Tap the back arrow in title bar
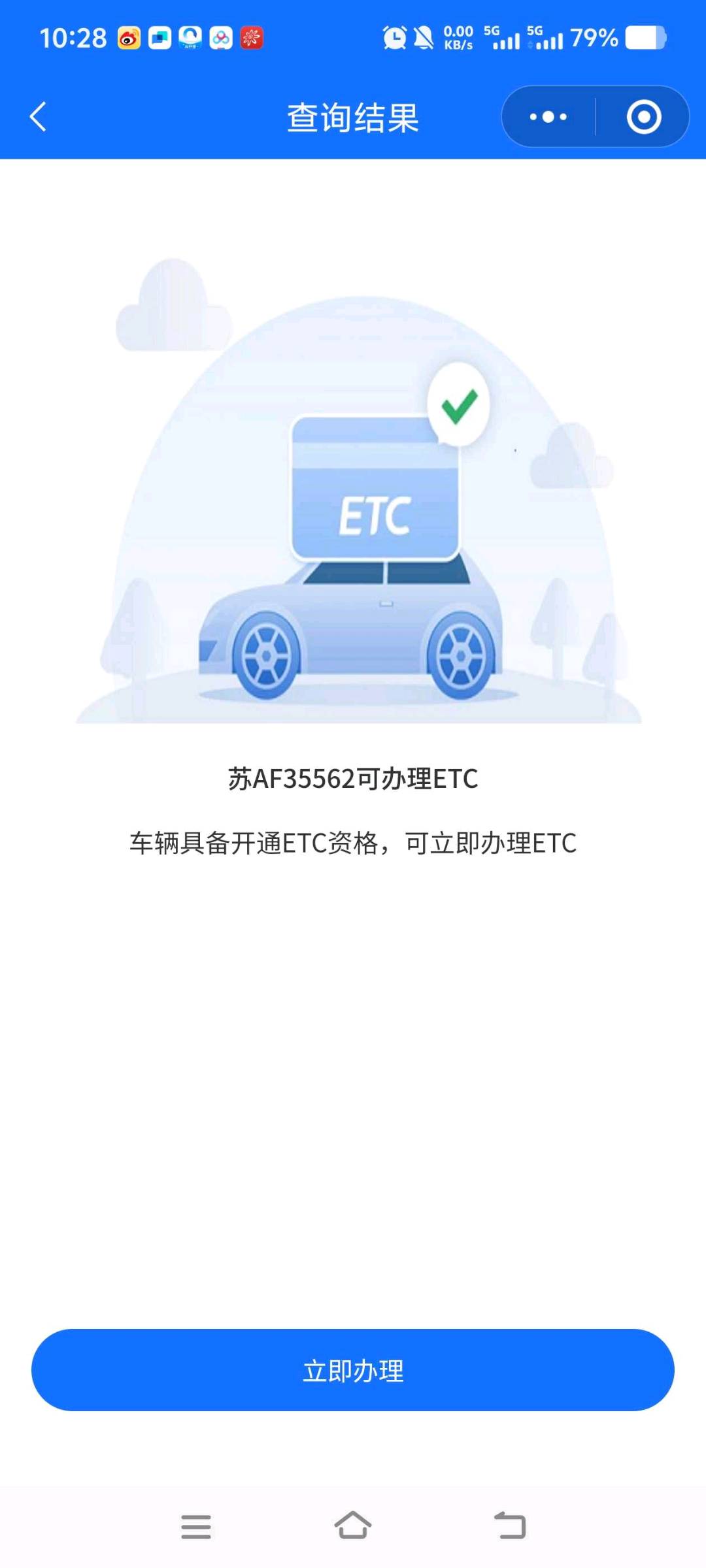The image size is (706, 1568). tap(38, 116)
